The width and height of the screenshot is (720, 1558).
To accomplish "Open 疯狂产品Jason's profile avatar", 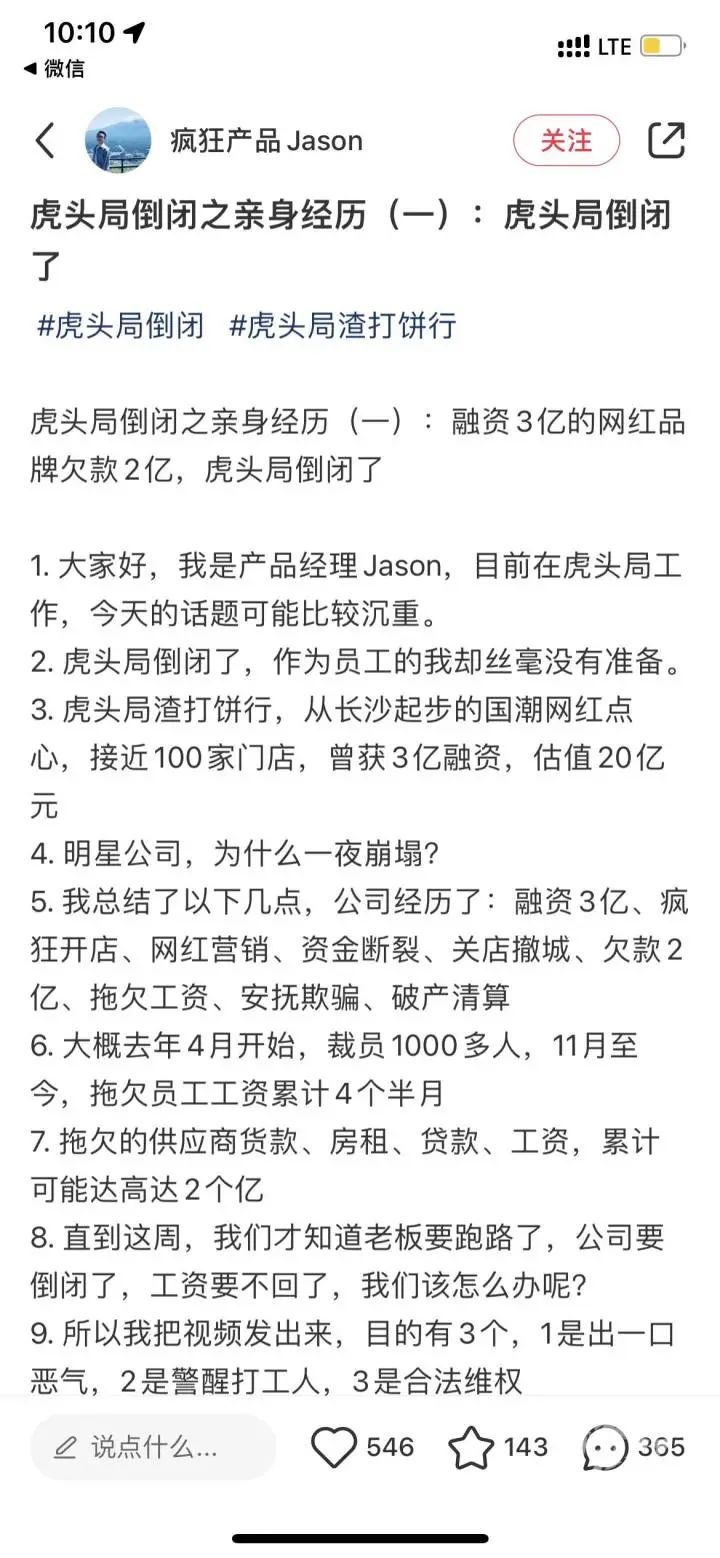I will click(x=118, y=141).
